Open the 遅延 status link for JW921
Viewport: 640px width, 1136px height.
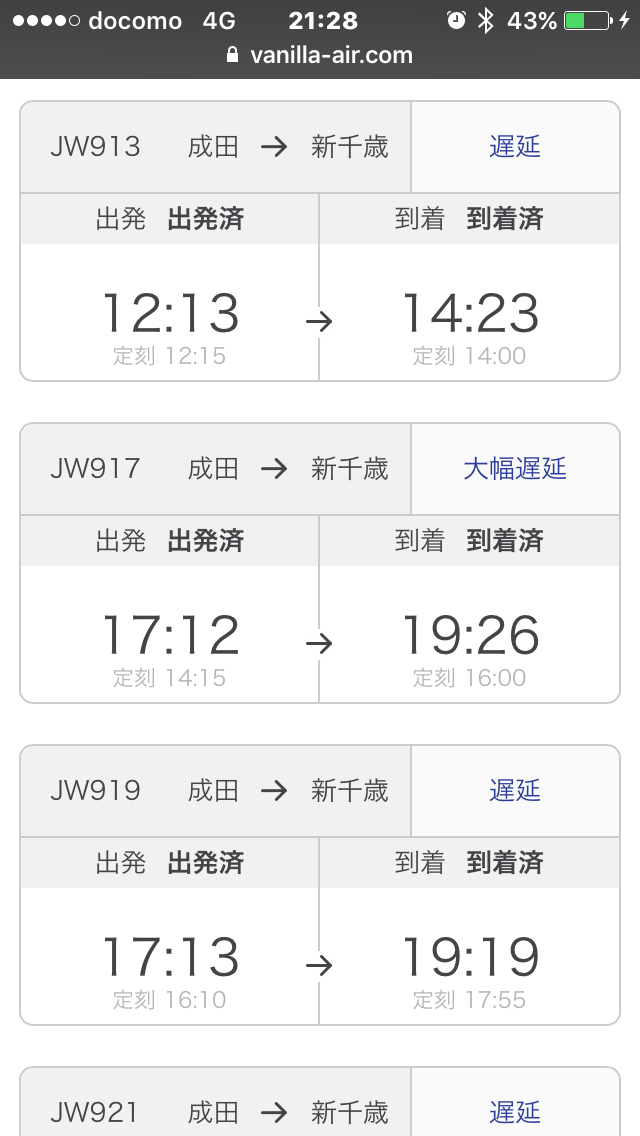point(515,1112)
